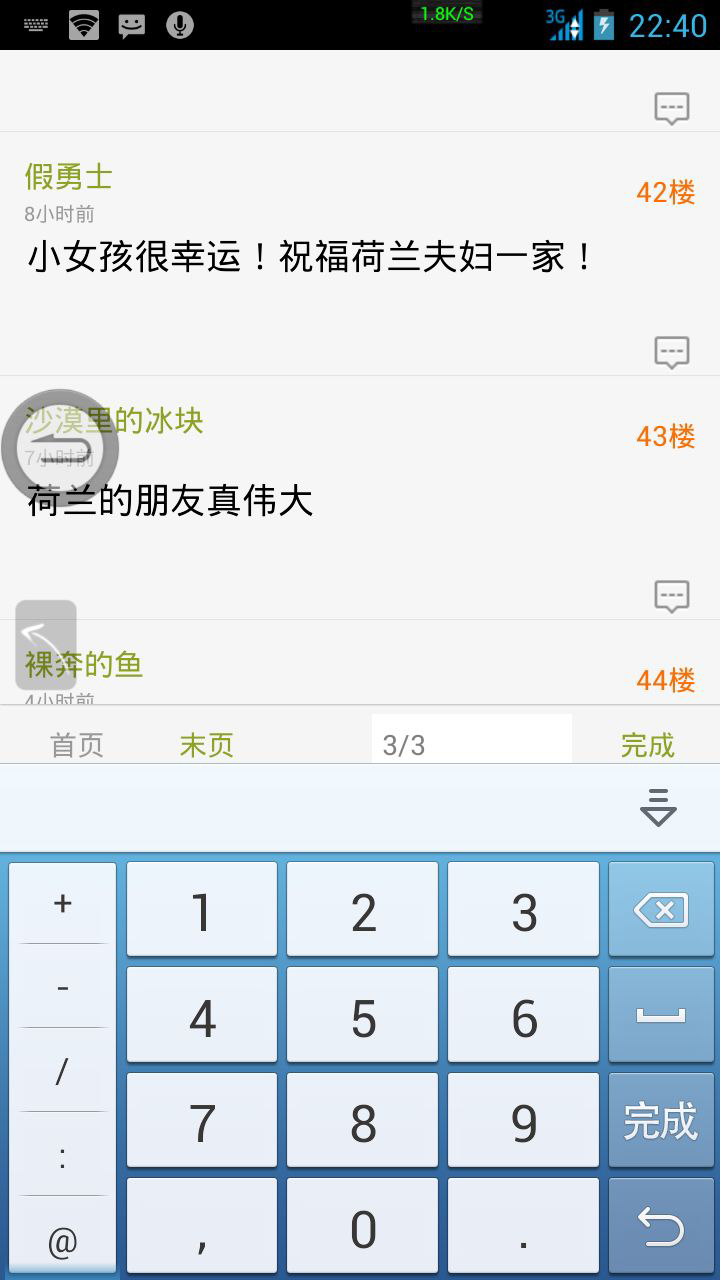720x1280 pixels.
Task: Open 假勇士's user profile
Action: (69, 177)
